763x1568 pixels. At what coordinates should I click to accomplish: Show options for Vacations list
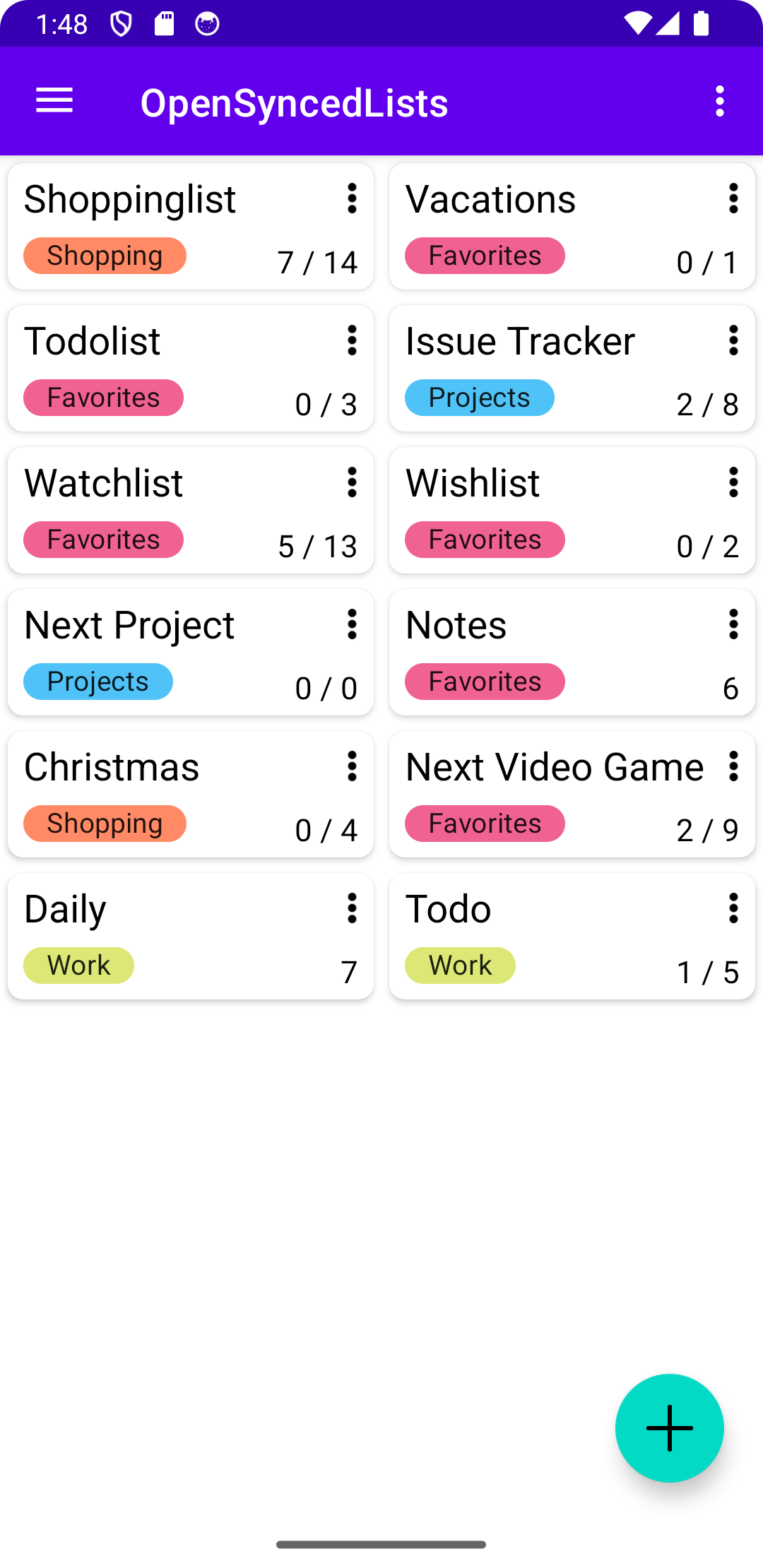[733, 198]
